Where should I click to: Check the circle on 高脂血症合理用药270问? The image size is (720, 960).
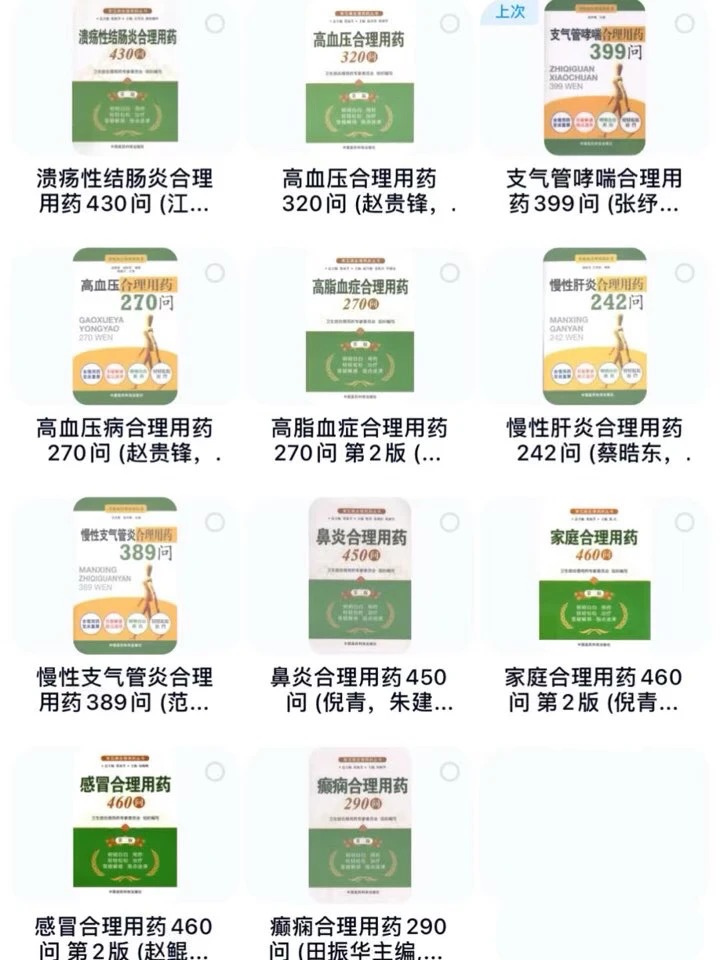point(450,273)
